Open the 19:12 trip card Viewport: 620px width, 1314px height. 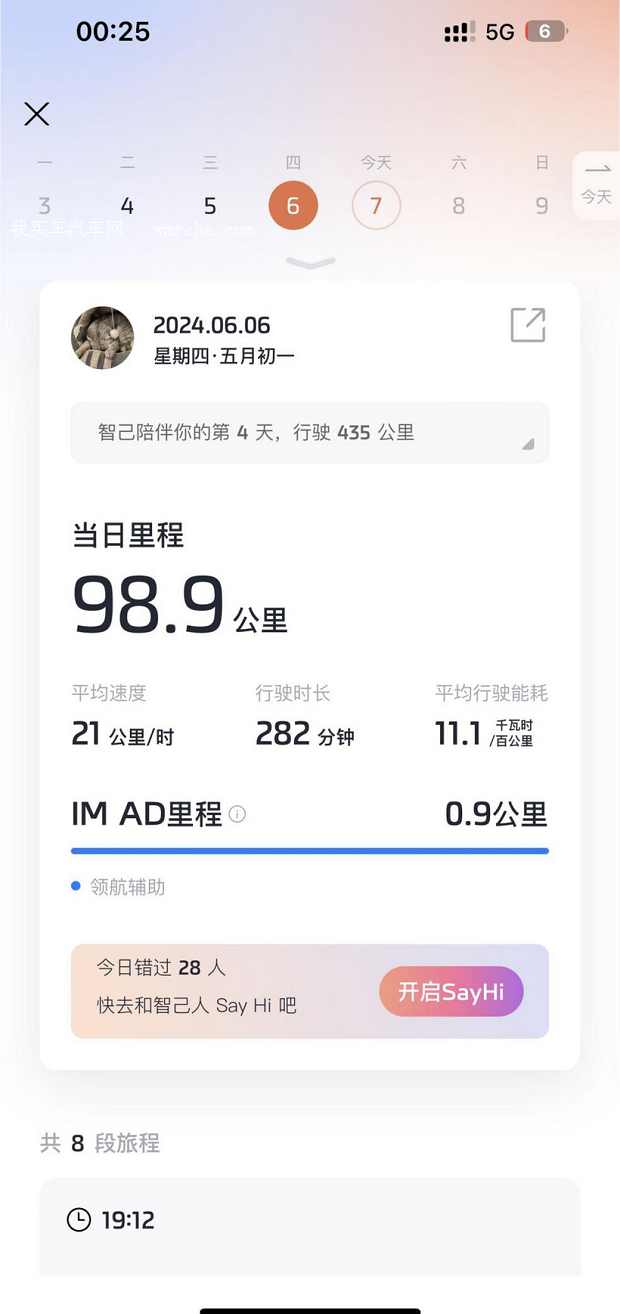[x=310, y=1220]
